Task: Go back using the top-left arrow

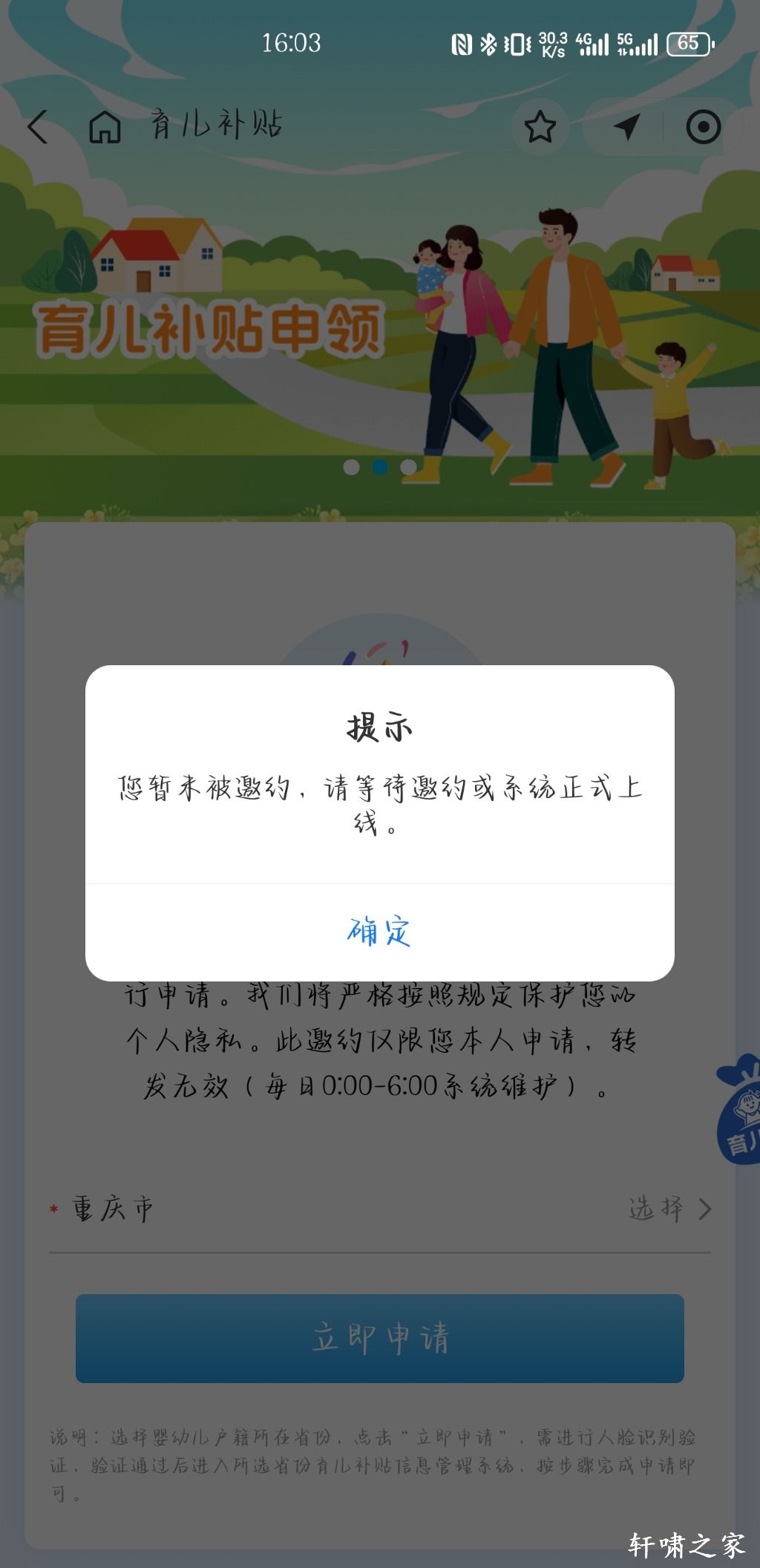Action: [x=39, y=126]
